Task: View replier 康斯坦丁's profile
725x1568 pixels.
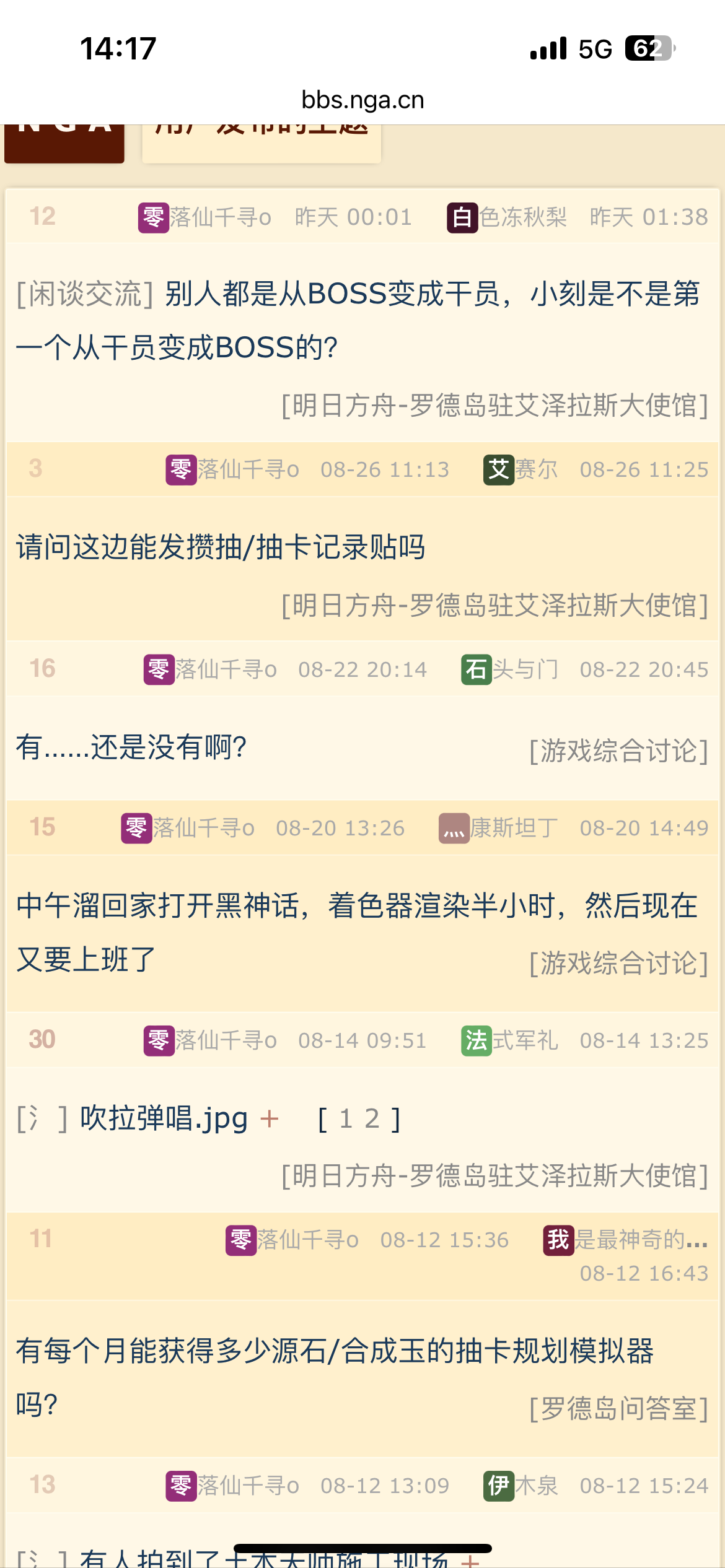Action: [498, 828]
